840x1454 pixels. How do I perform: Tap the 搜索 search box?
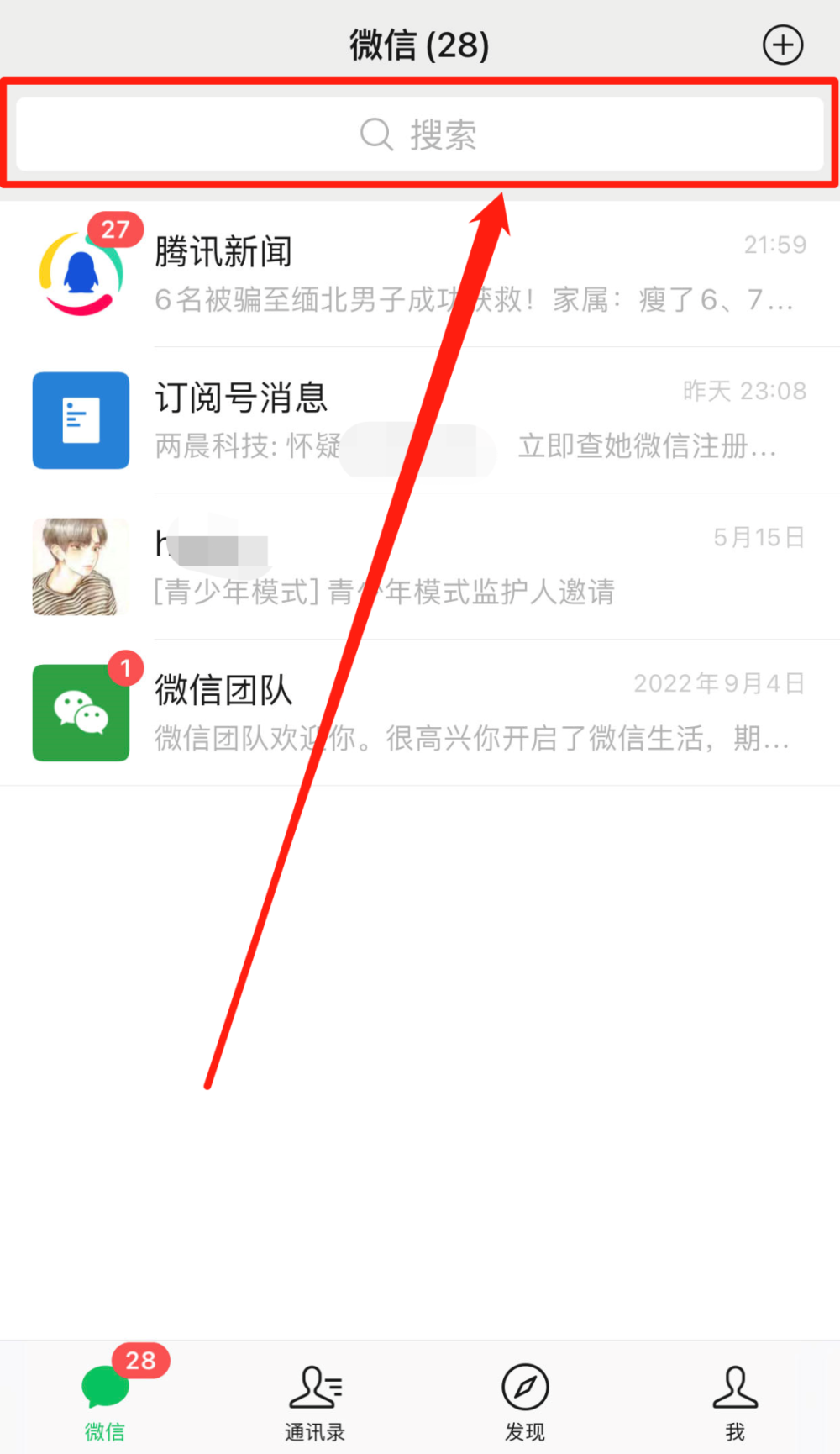click(420, 134)
